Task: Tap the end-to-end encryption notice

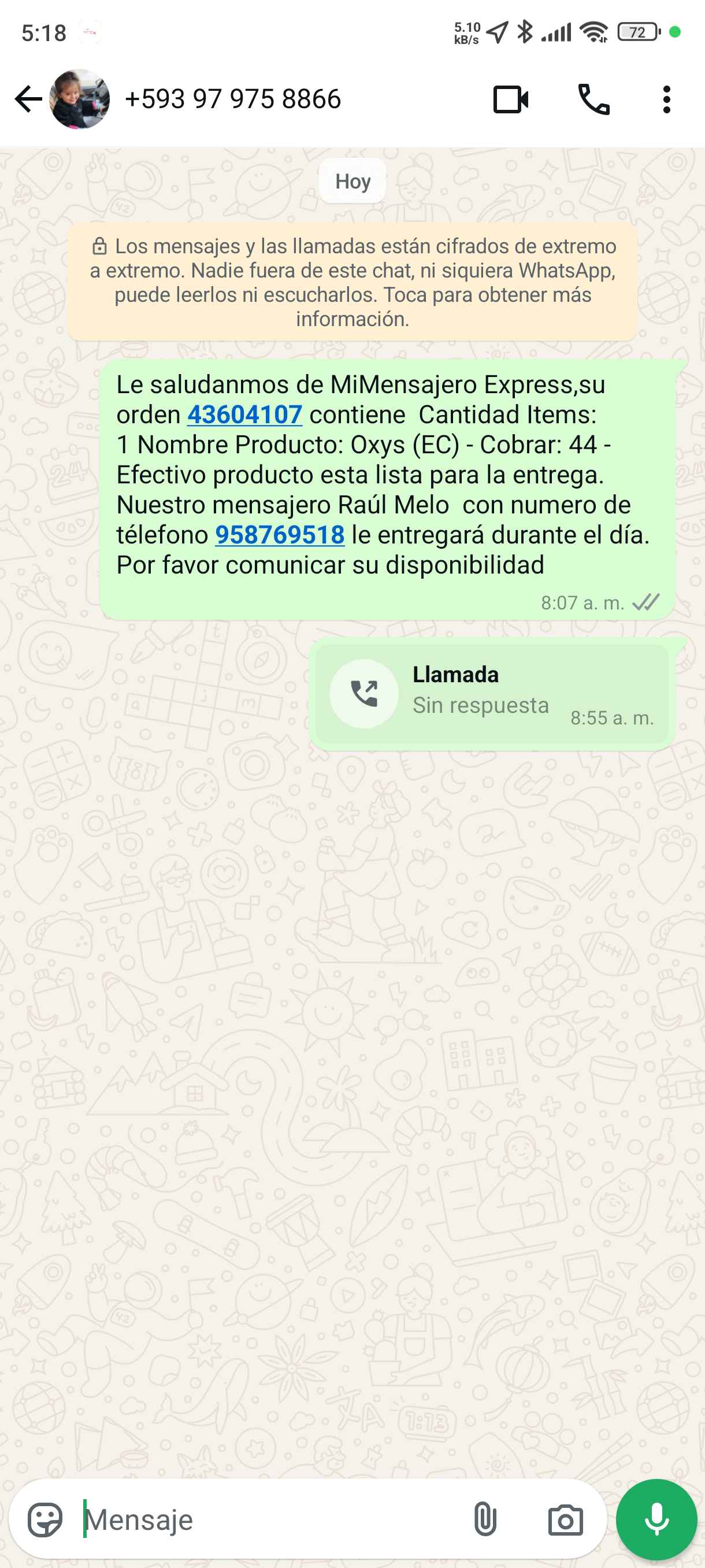Action: [x=353, y=282]
